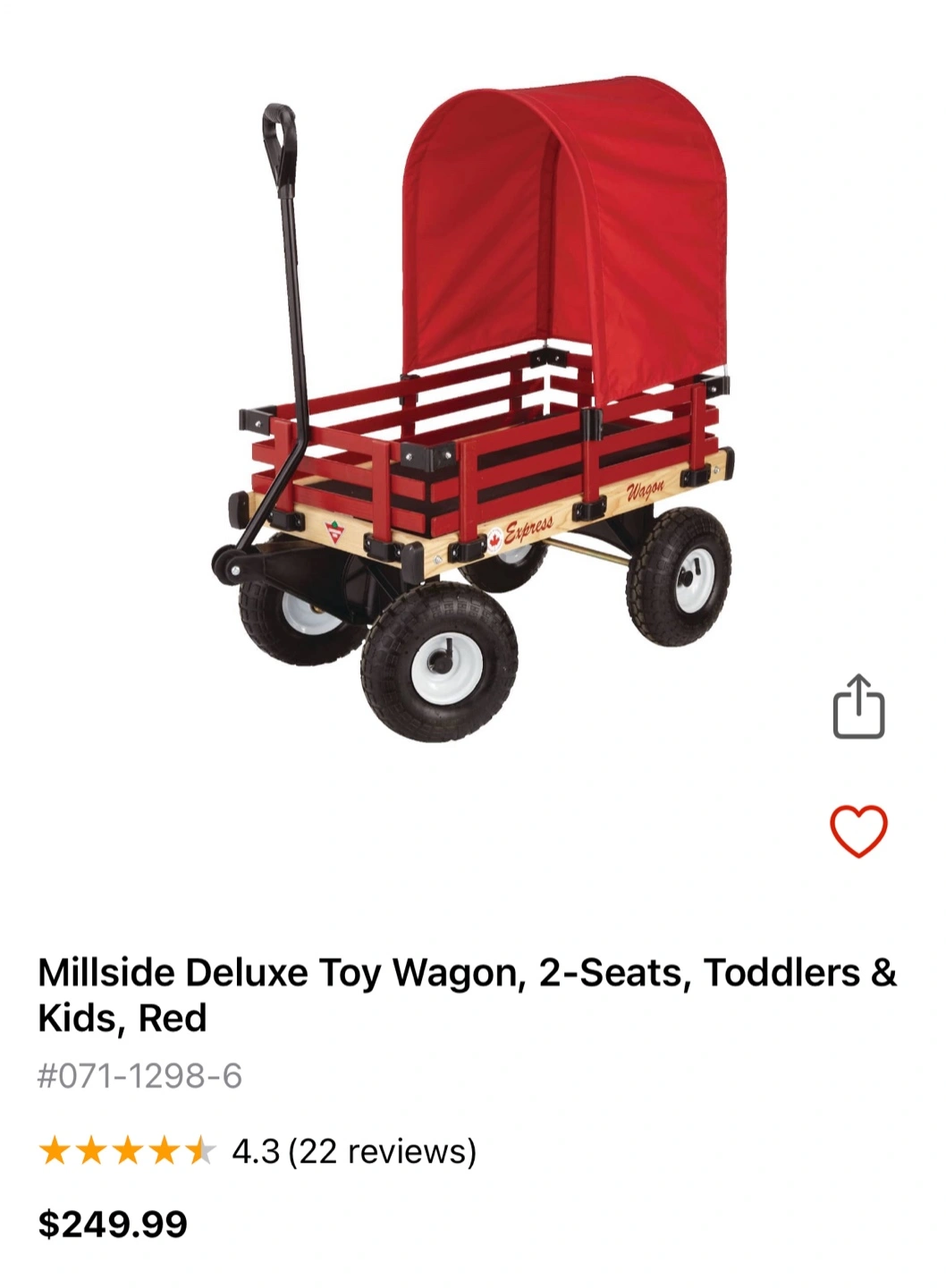The width and height of the screenshot is (946, 1288).
Task: Add wagon to wishlist with heart icon
Action: [858, 831]
